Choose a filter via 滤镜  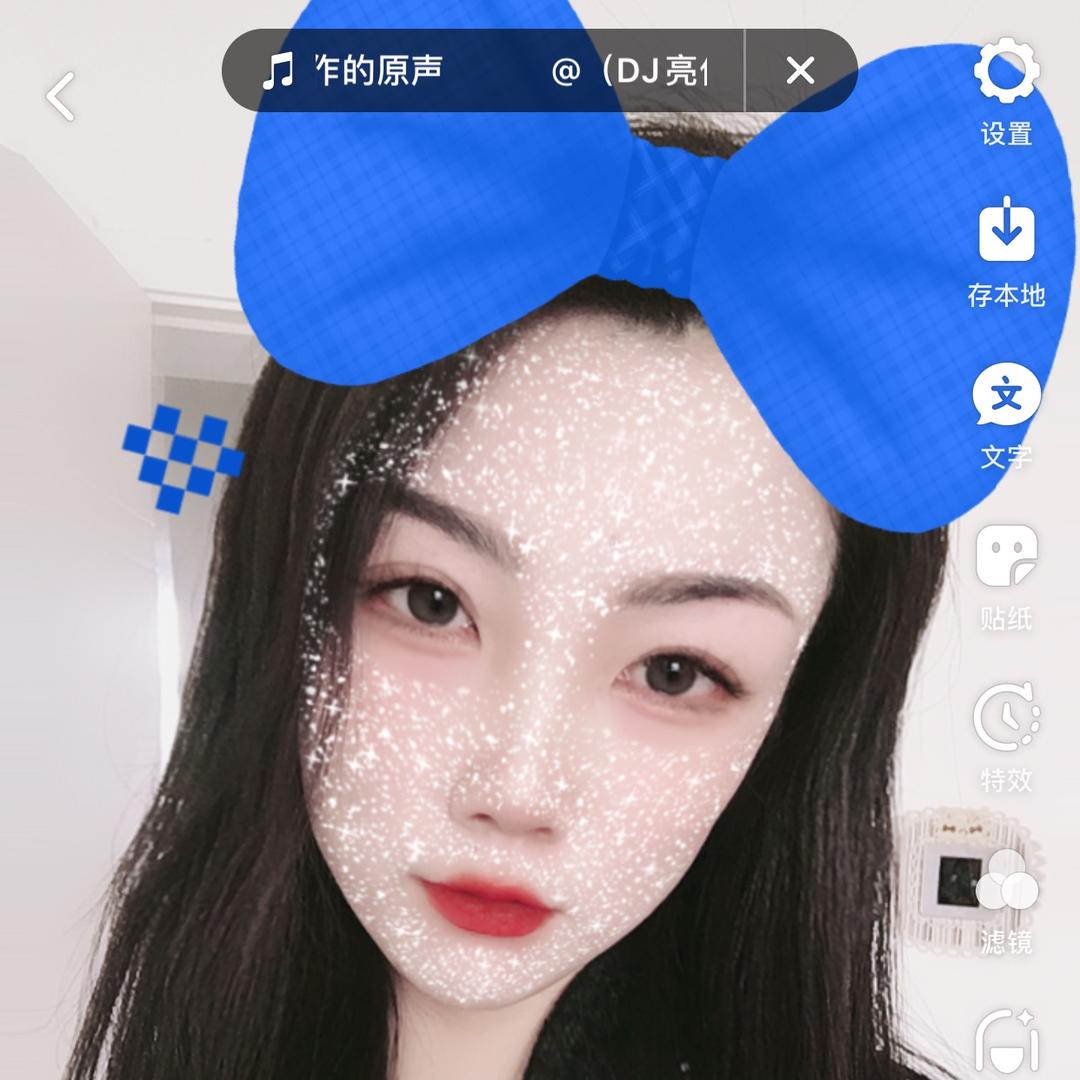(x=1006, y=900)
